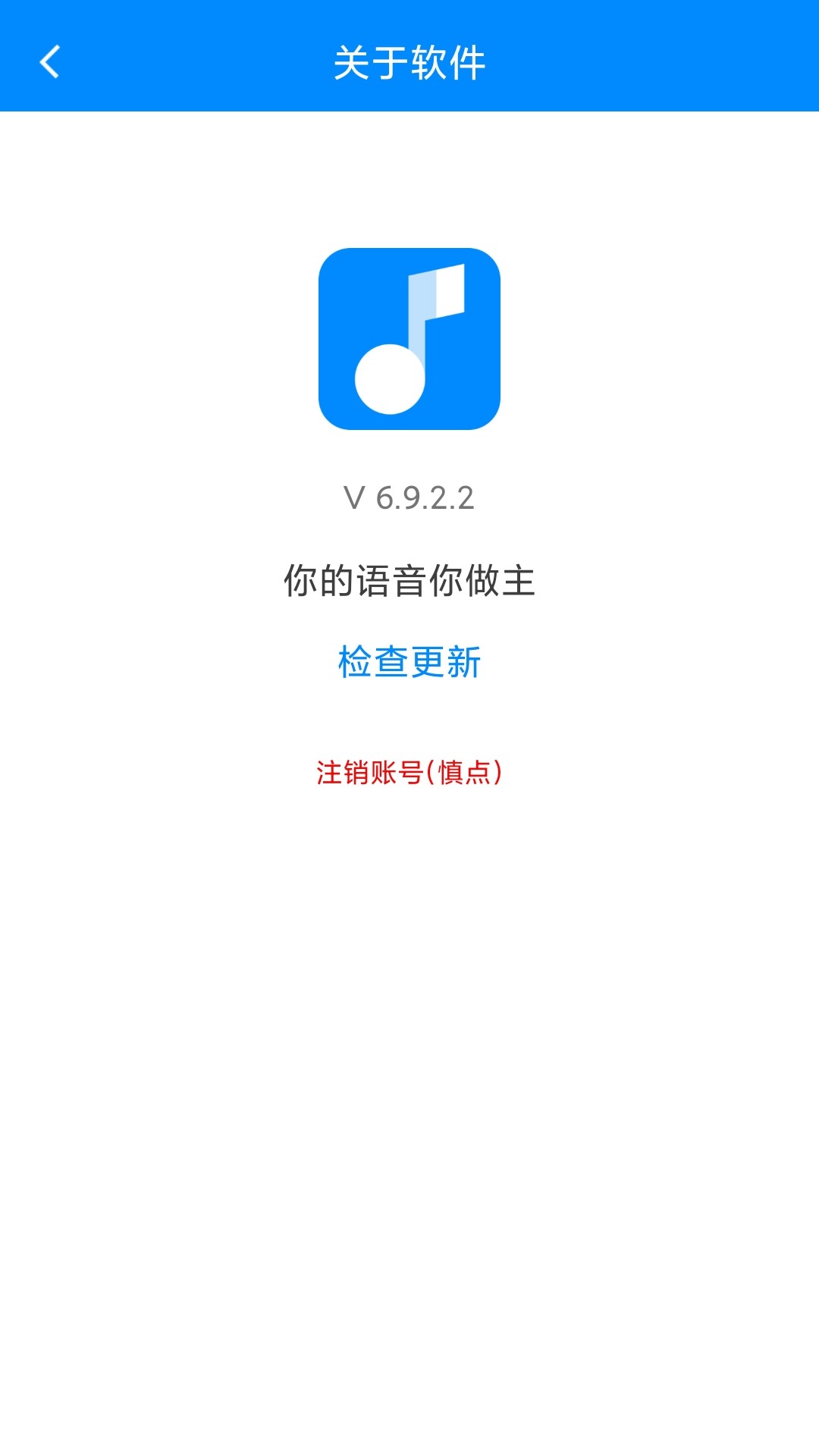Tap the app icon above the version number
819x1456 pixels.
point(409,340)
